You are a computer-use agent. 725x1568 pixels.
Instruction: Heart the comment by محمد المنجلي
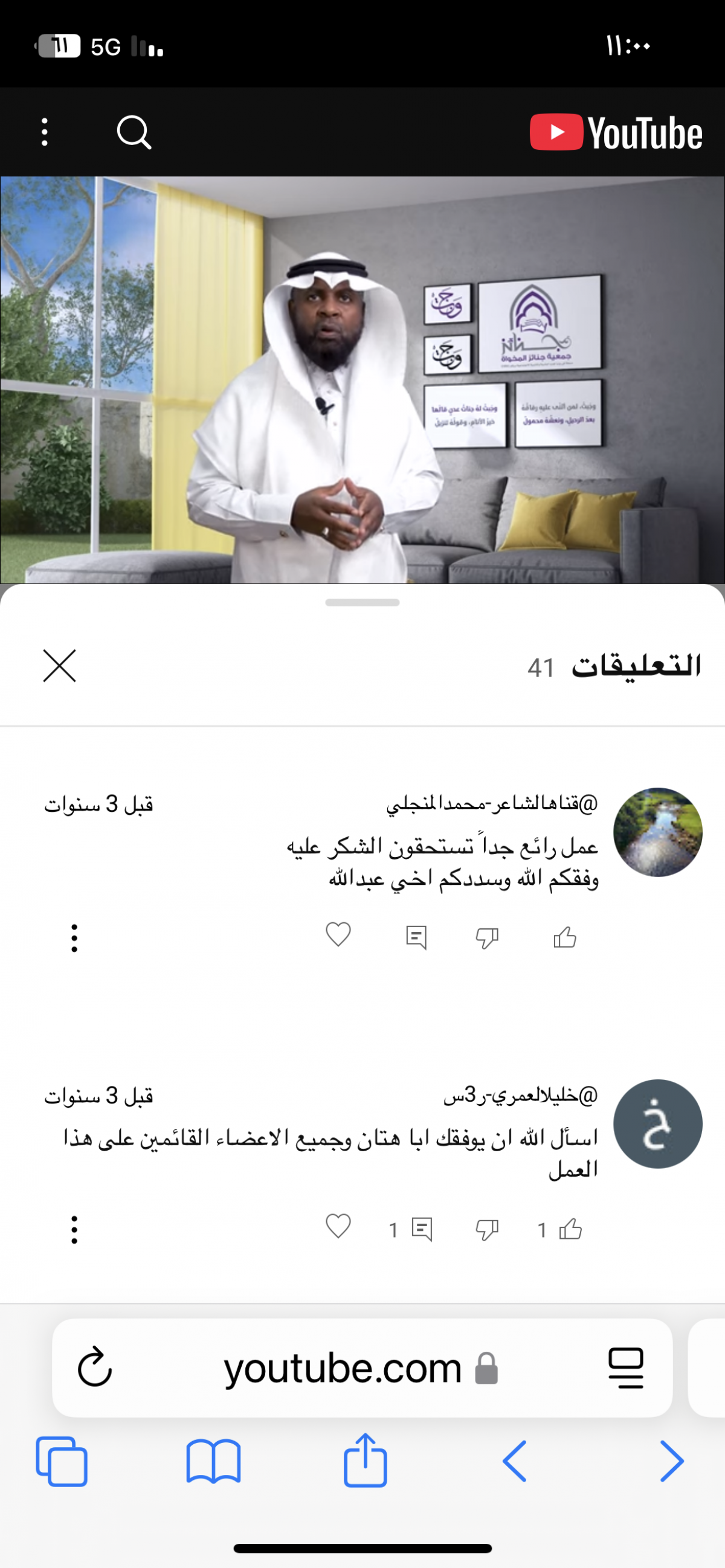tap(338, 935)
